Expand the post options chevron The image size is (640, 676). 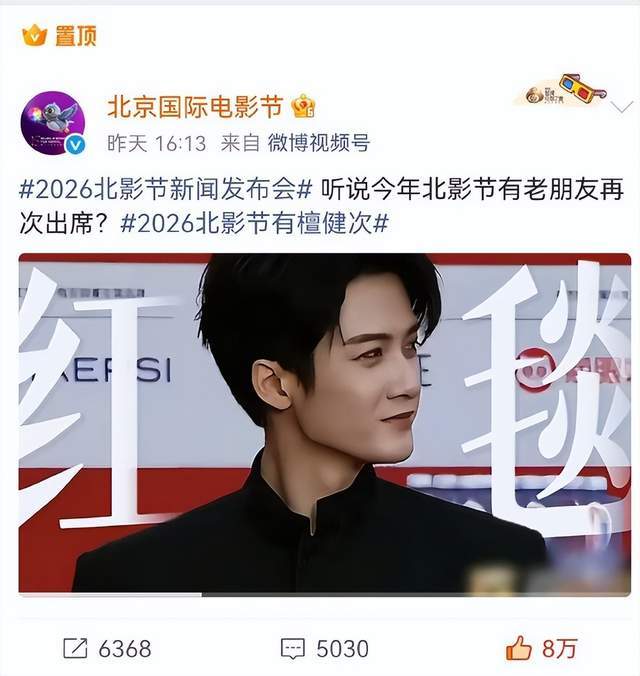[621, 107]
